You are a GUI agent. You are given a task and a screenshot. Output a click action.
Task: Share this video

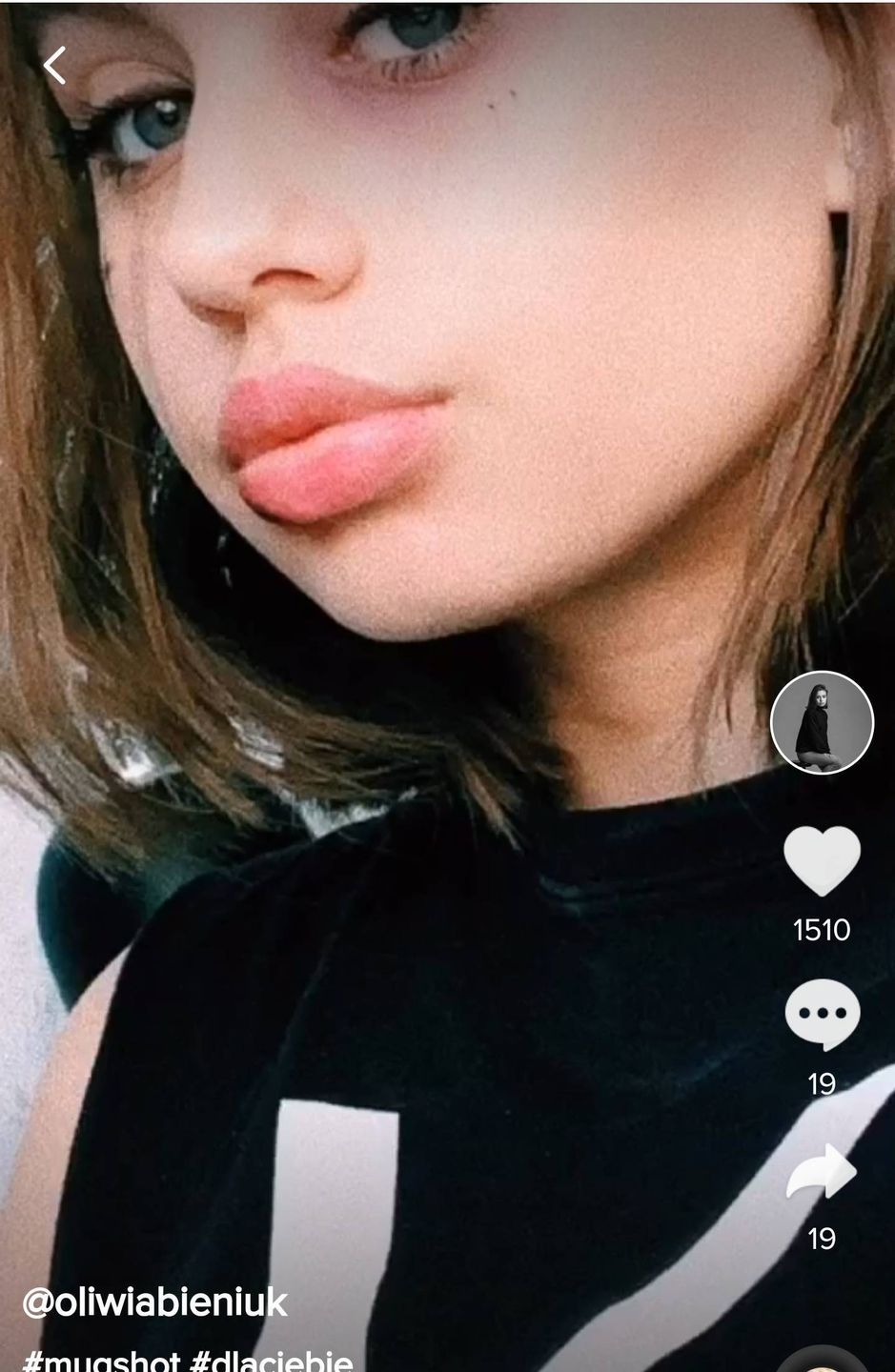(822, 1171)
